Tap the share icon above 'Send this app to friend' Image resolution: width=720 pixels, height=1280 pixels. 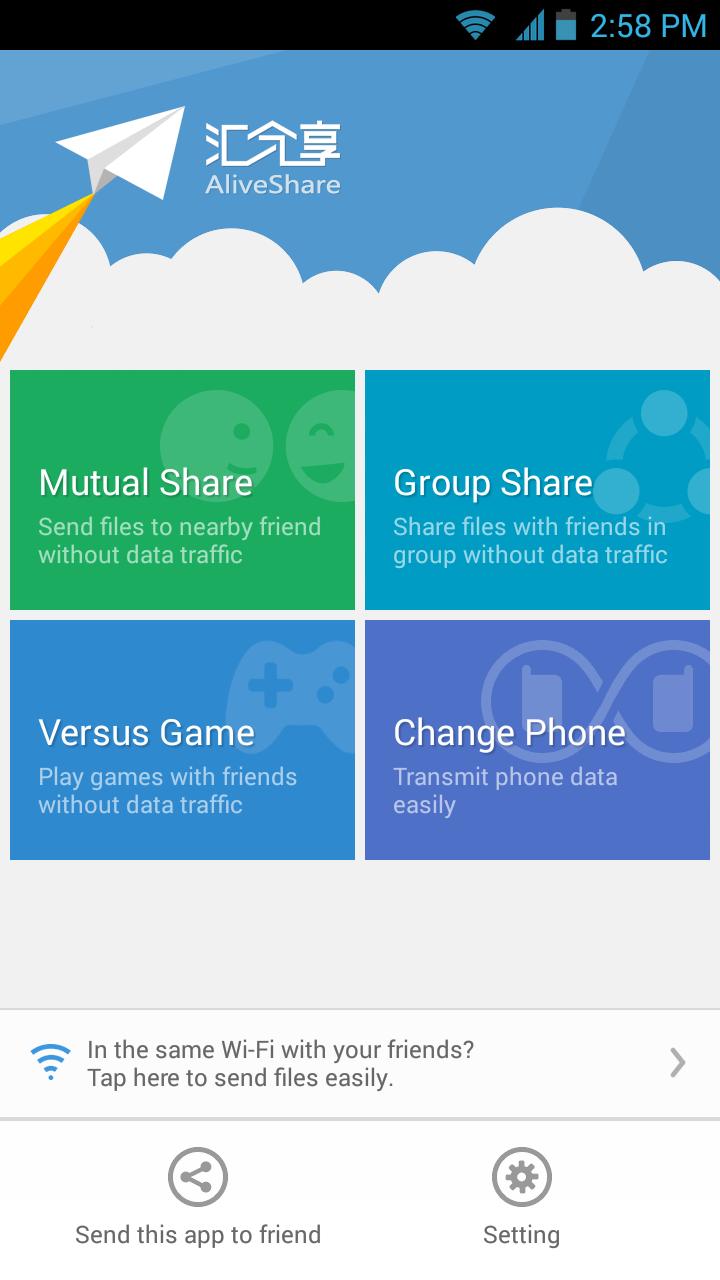coord(198,1178)
